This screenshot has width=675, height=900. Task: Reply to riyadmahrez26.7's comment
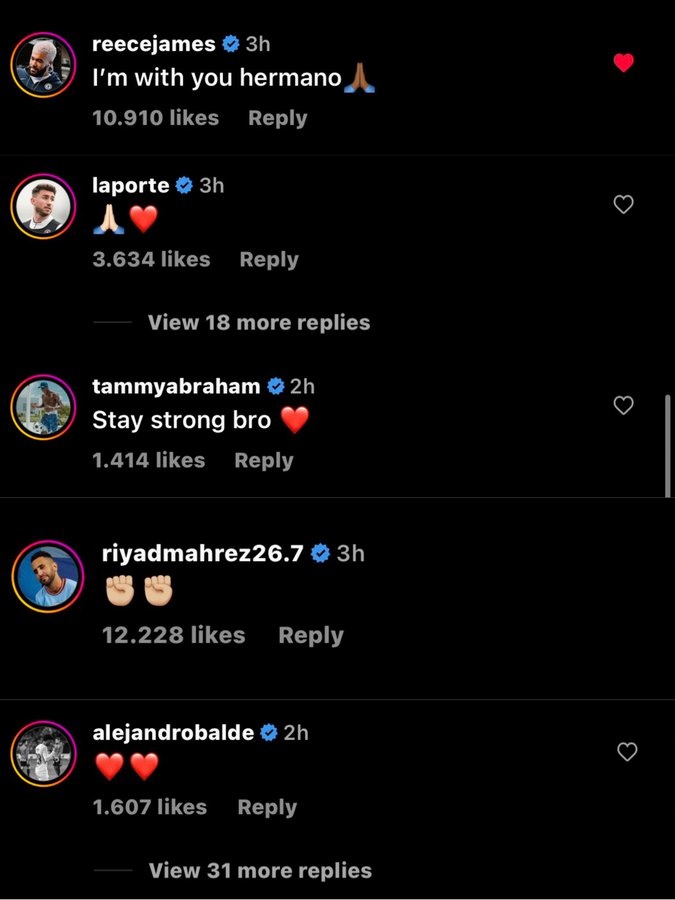(310, 636)
